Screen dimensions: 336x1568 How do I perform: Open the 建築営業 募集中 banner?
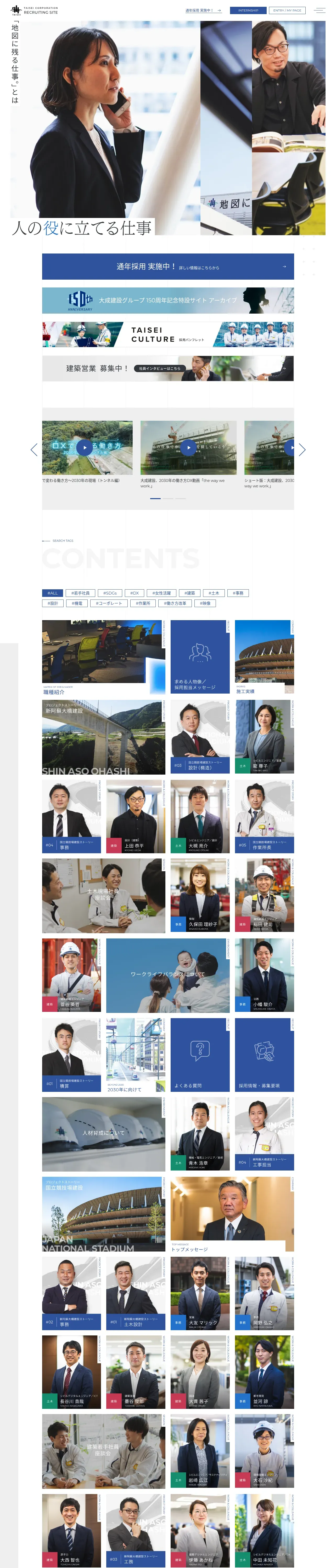pyautogui.click(x=168, y=368)
